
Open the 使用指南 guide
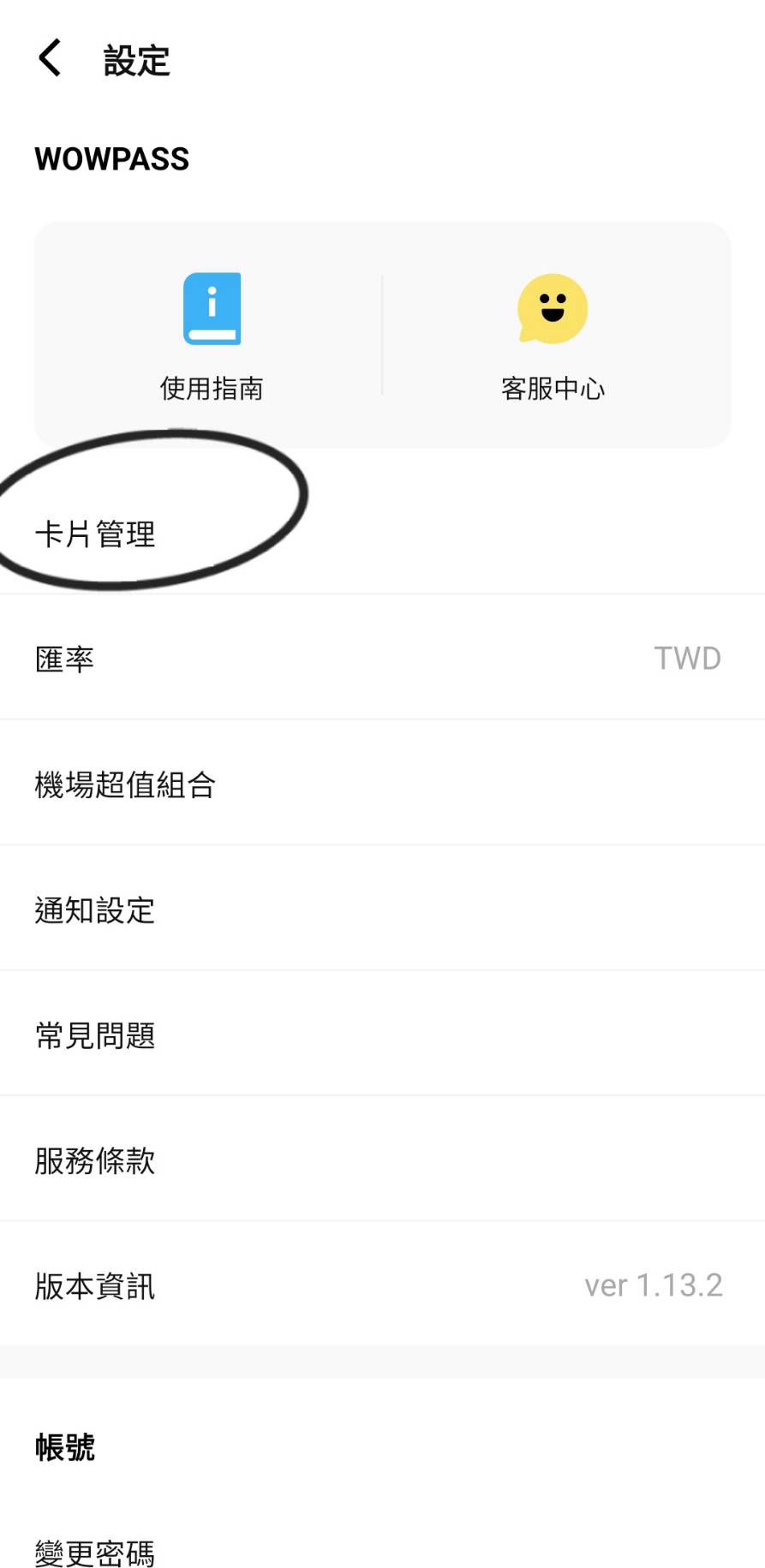pyautogui.click(x=211, y=335)
